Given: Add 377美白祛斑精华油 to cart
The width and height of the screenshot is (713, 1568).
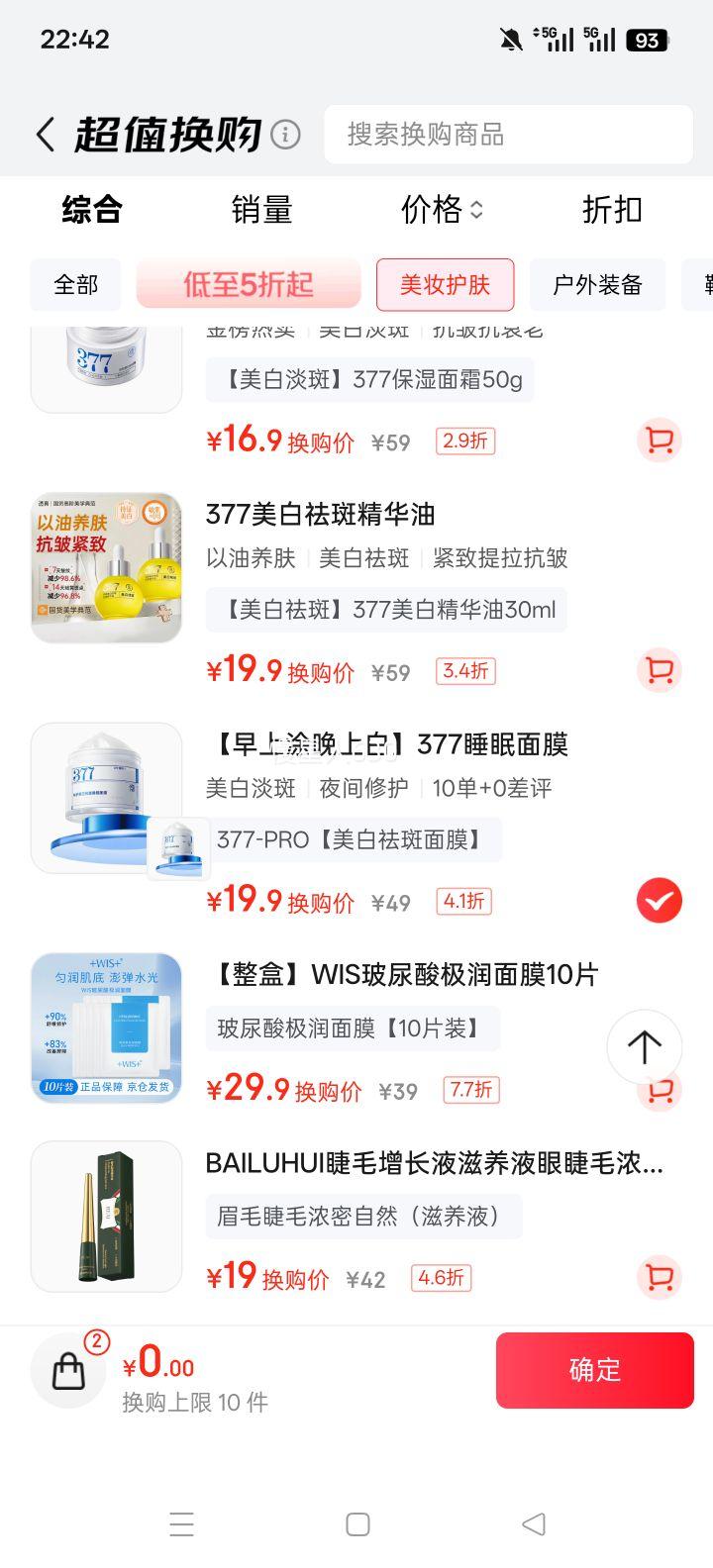Looking at the screenshot, I should 659,671.
